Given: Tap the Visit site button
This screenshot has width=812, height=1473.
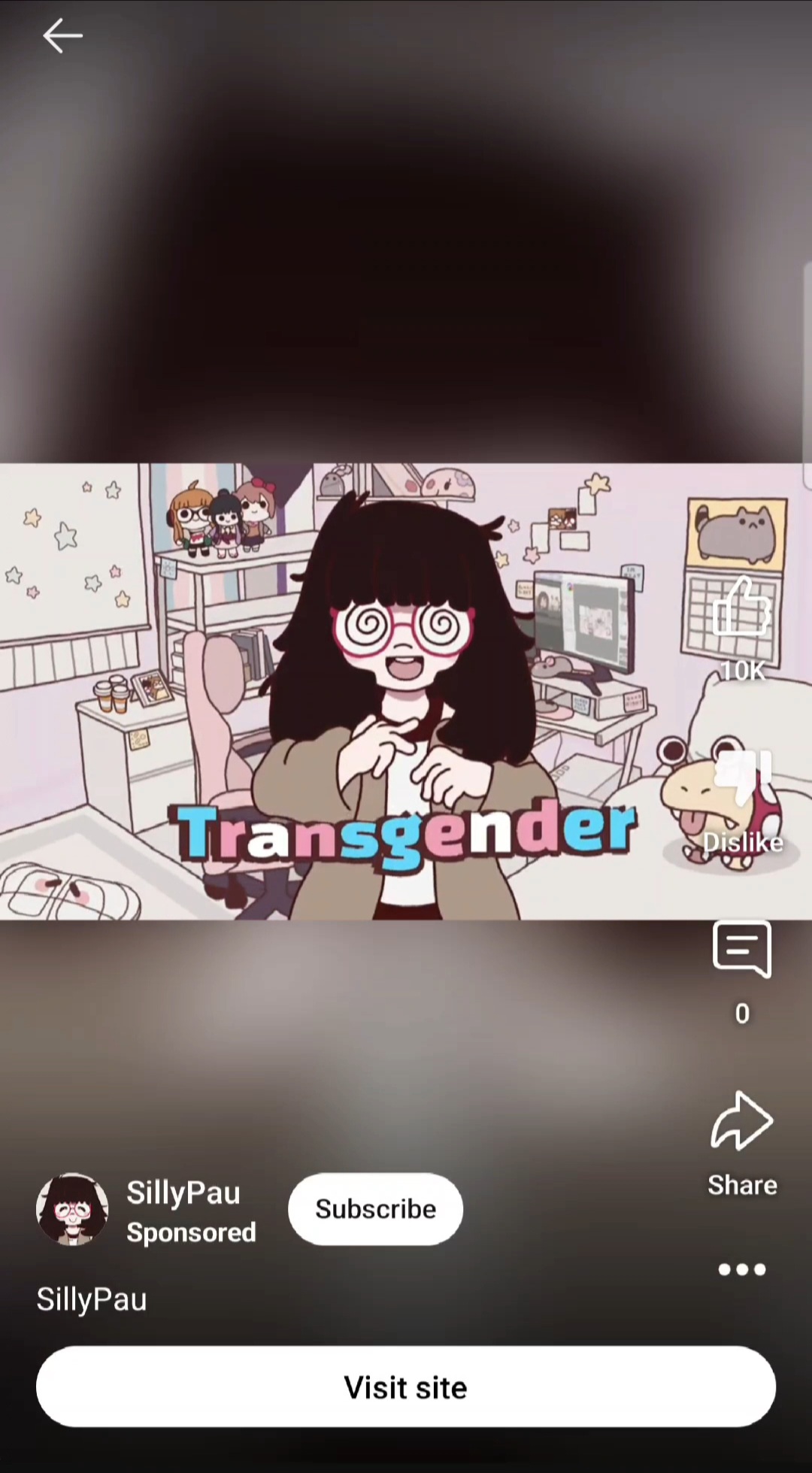Looking at the screenshot, I should click(406, 1387).
